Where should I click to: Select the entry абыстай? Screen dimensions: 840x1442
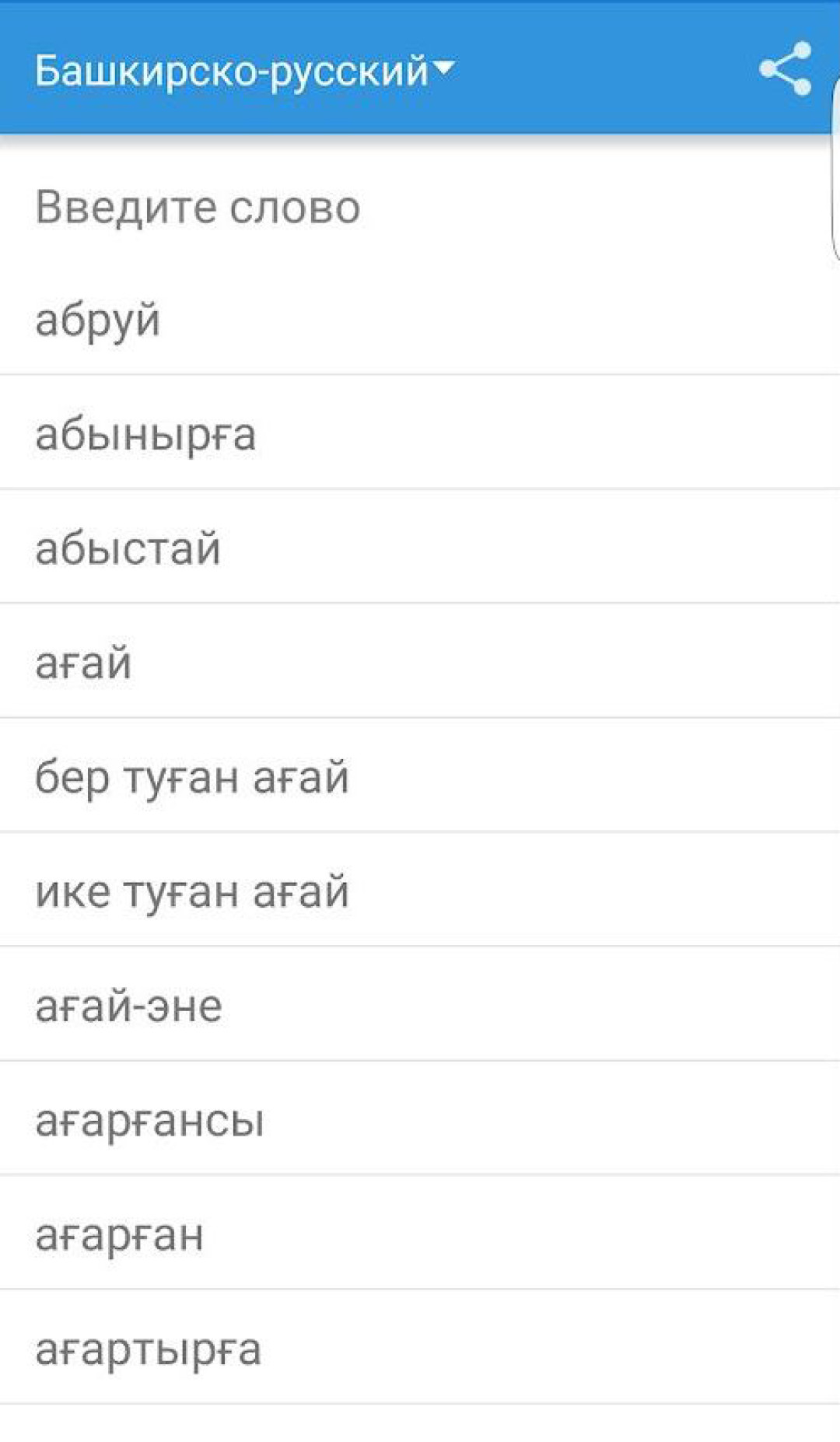(128, 548)
